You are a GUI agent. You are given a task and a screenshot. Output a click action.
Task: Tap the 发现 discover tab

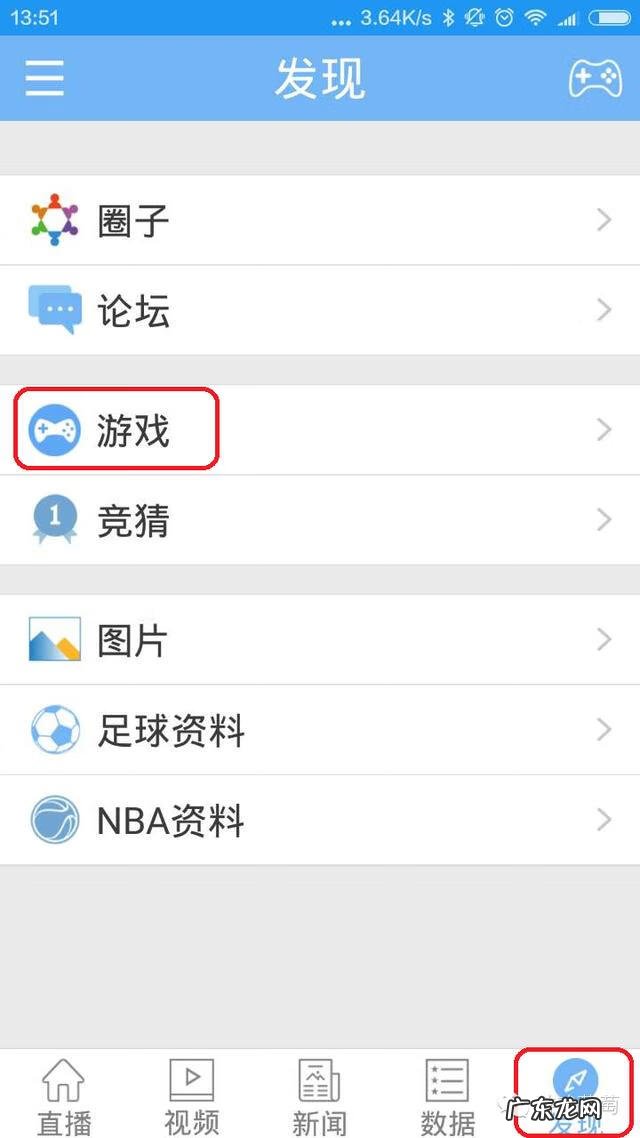[575, 1092]
